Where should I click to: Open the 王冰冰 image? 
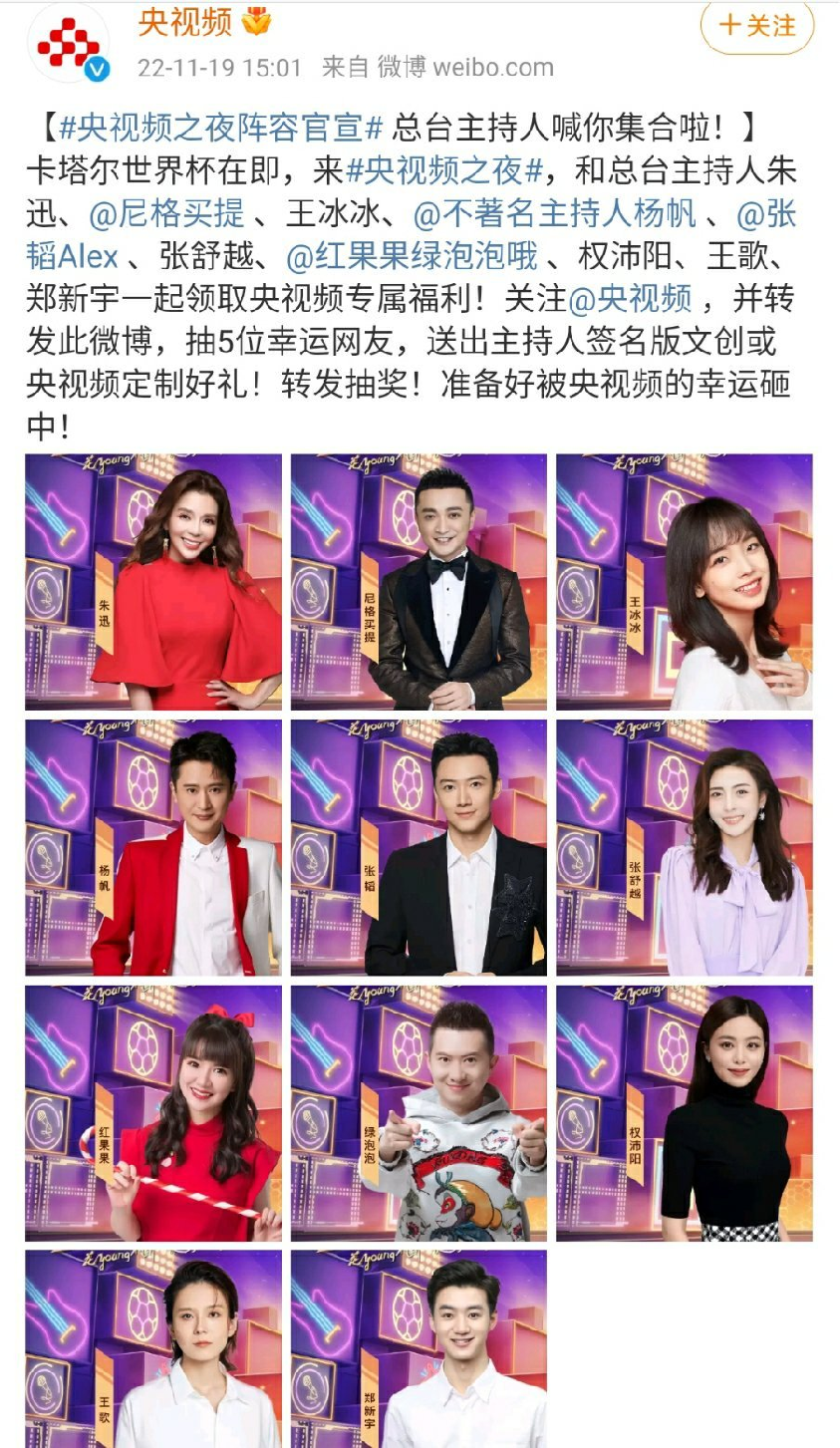(x=684, y=582)
